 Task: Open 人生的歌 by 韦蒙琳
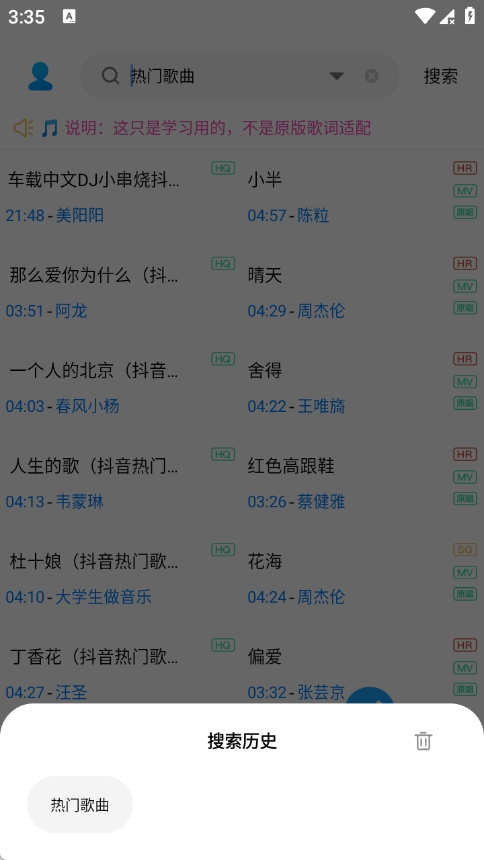(x=121, y=483)
